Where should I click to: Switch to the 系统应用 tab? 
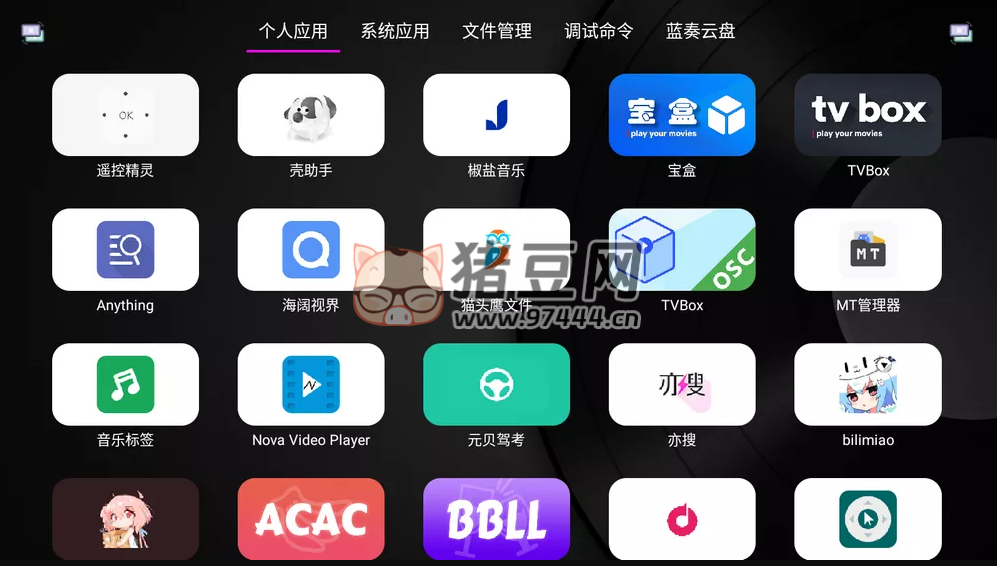[x=395, y=31]
